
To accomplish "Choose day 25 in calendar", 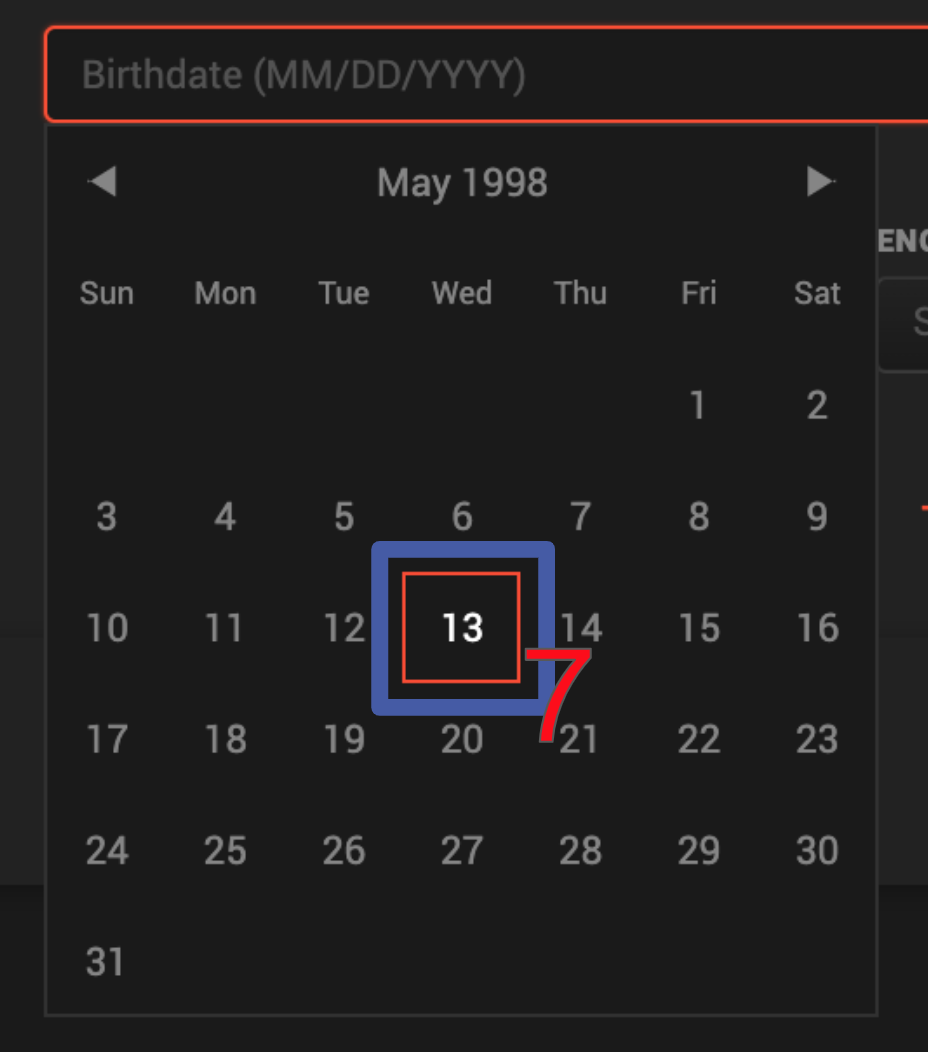I will (x=225, y=851).
